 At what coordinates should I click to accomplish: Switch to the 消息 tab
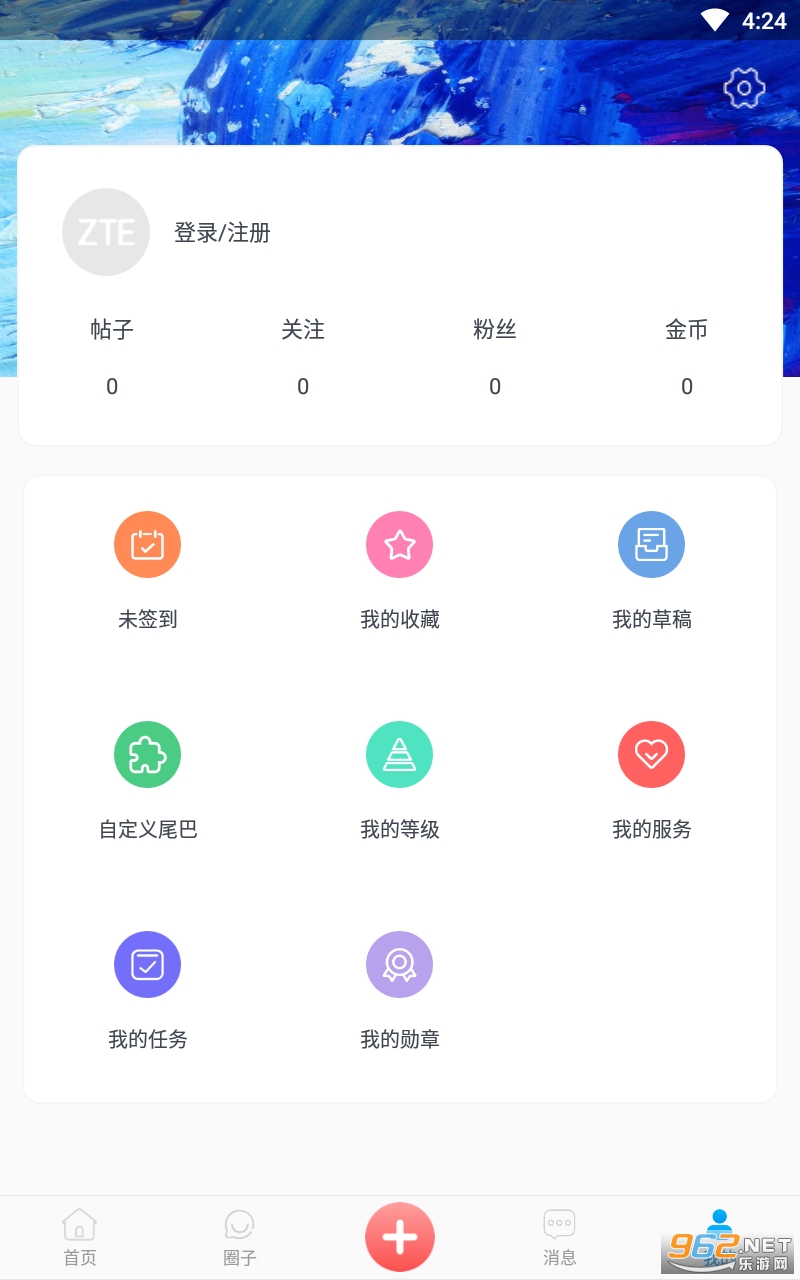click(559, 1237)
